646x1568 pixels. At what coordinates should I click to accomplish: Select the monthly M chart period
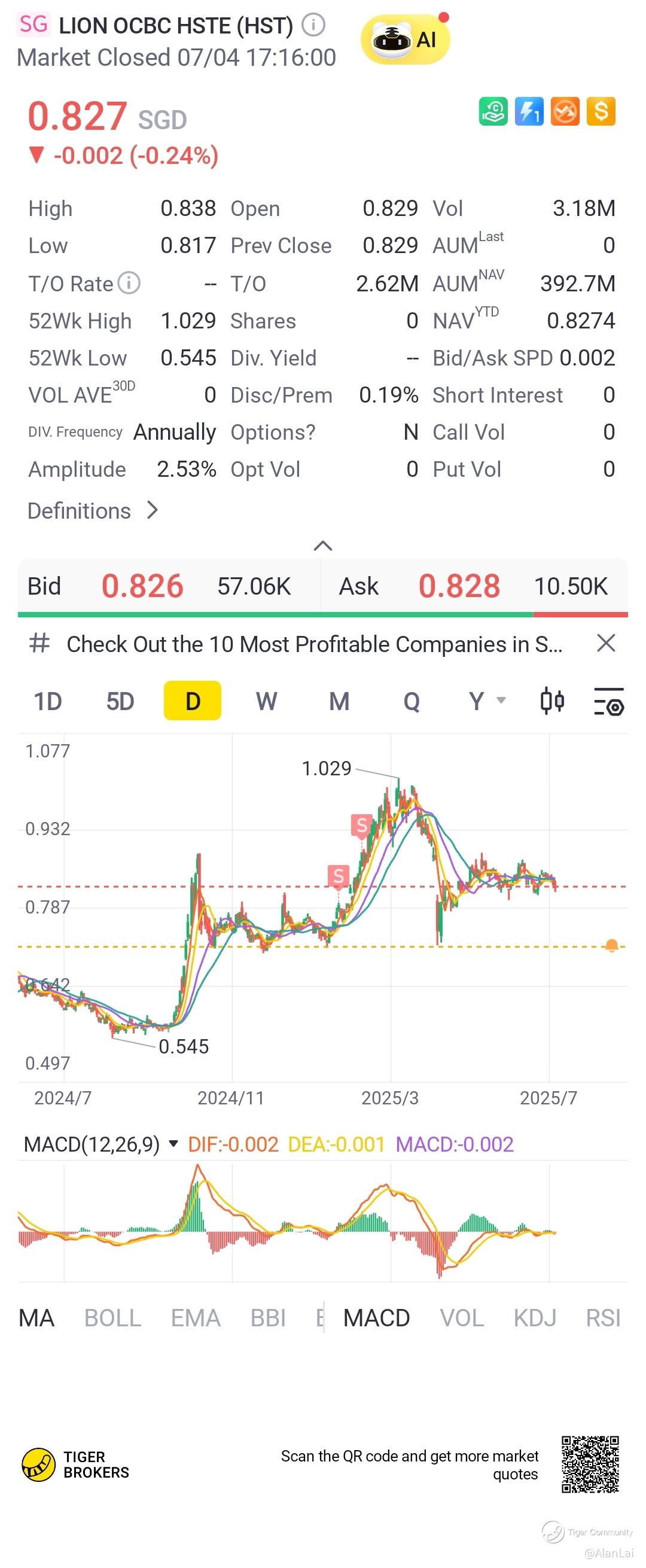pos(339,701)
